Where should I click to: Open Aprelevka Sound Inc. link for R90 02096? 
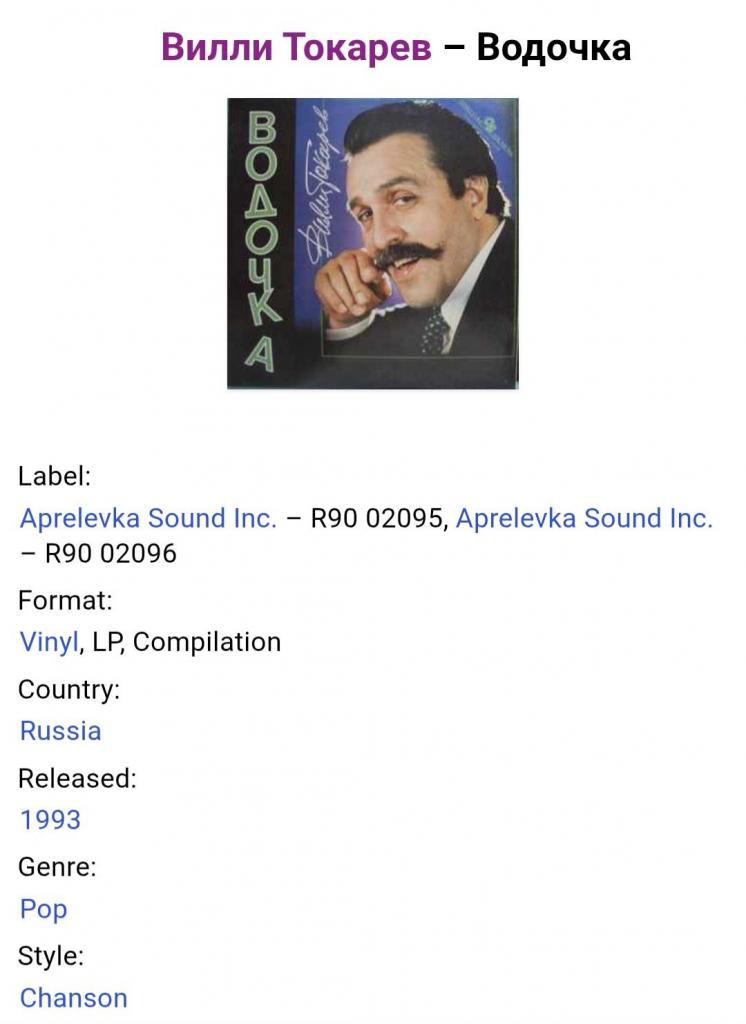coord(584,518)
